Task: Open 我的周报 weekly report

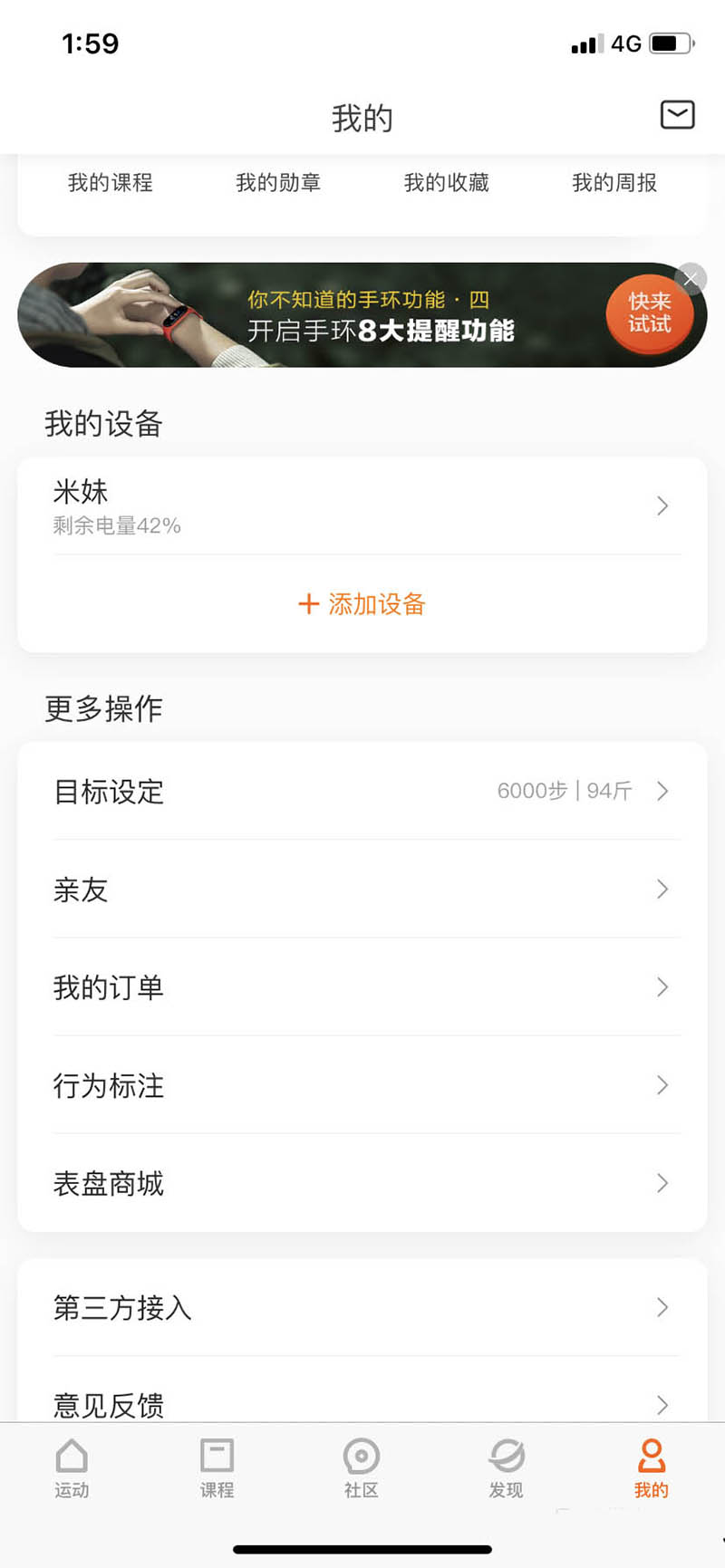Action: click(x=614, y=183)
